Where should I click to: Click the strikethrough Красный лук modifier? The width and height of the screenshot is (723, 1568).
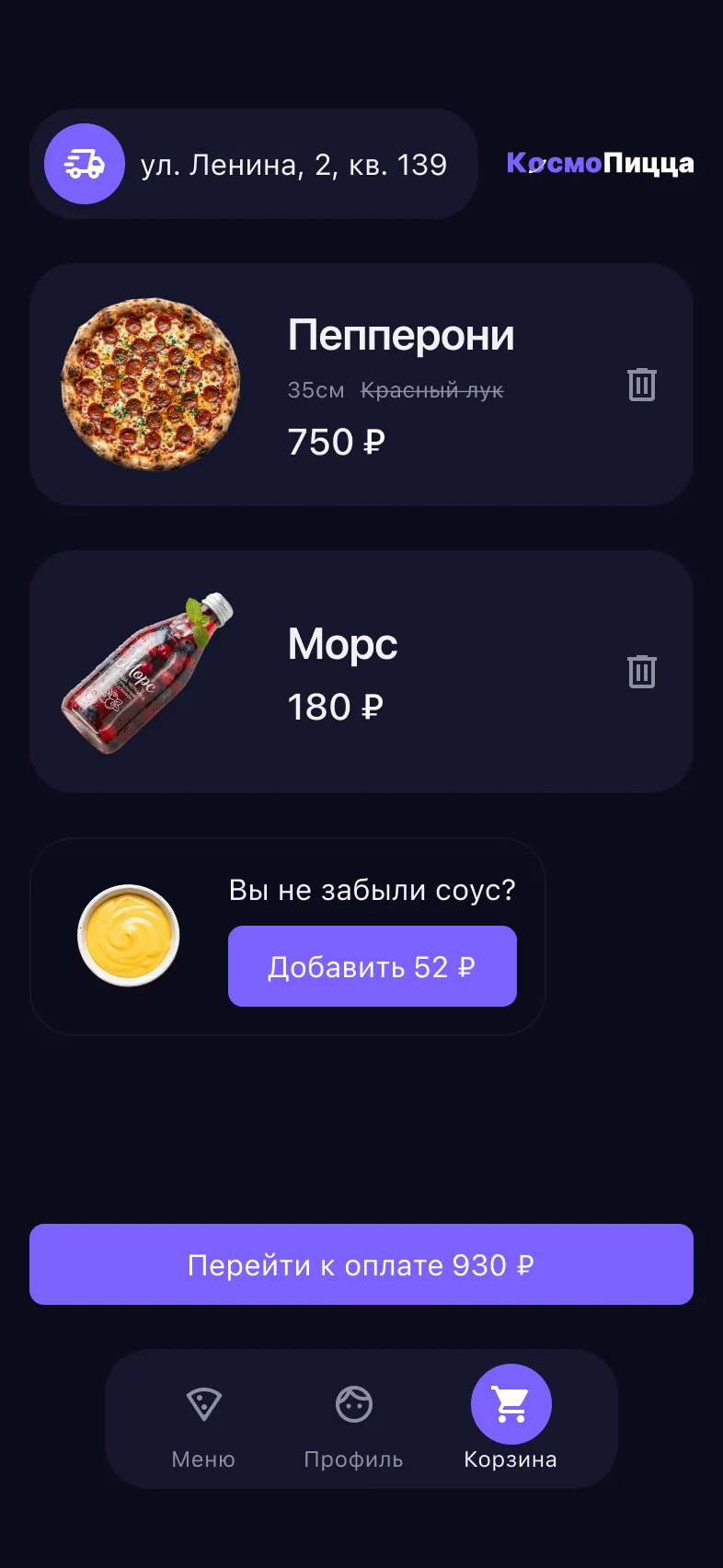coord(431,390)
